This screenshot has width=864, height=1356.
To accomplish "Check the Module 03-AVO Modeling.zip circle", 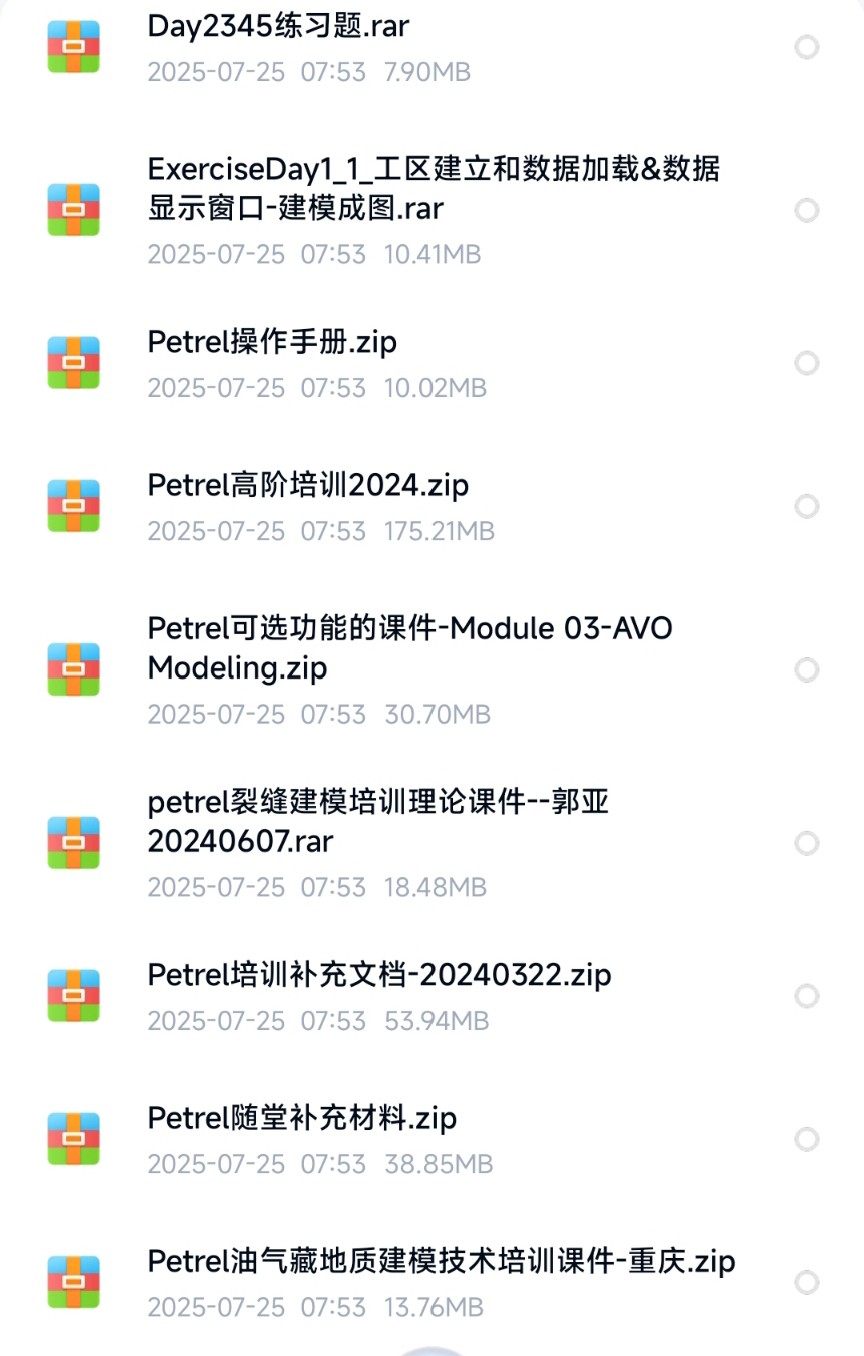I will [806, 669].
